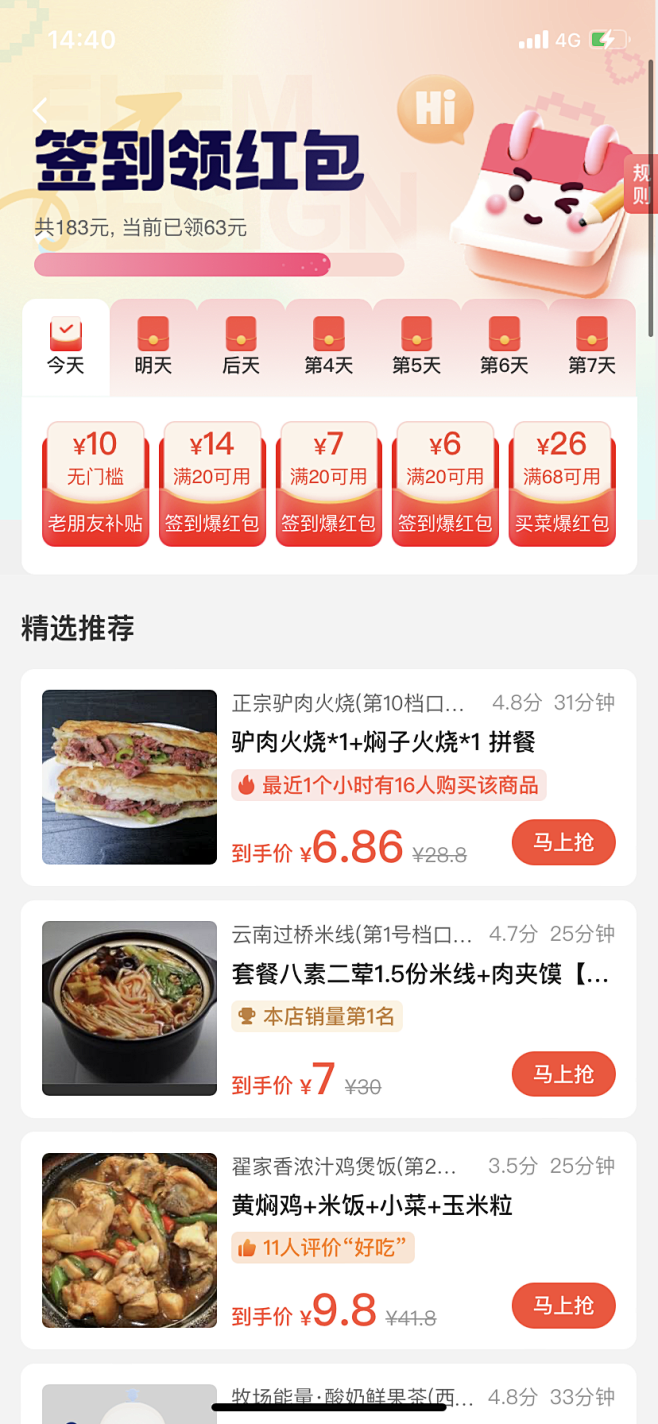
Task: Switch to the 明天 tab
Action: click(153, 347)
